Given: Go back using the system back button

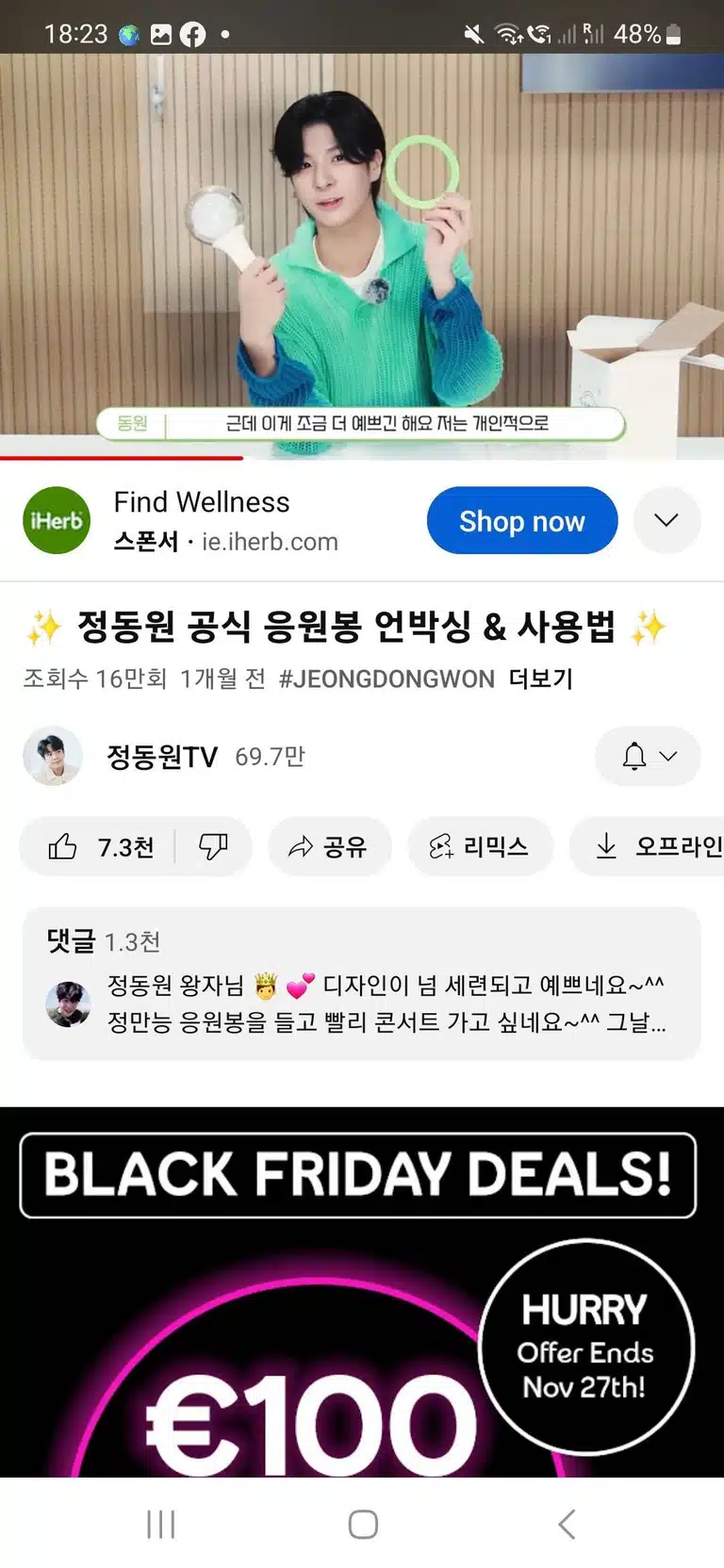Looking at the screenshot, I should (x=566, y=1524).
